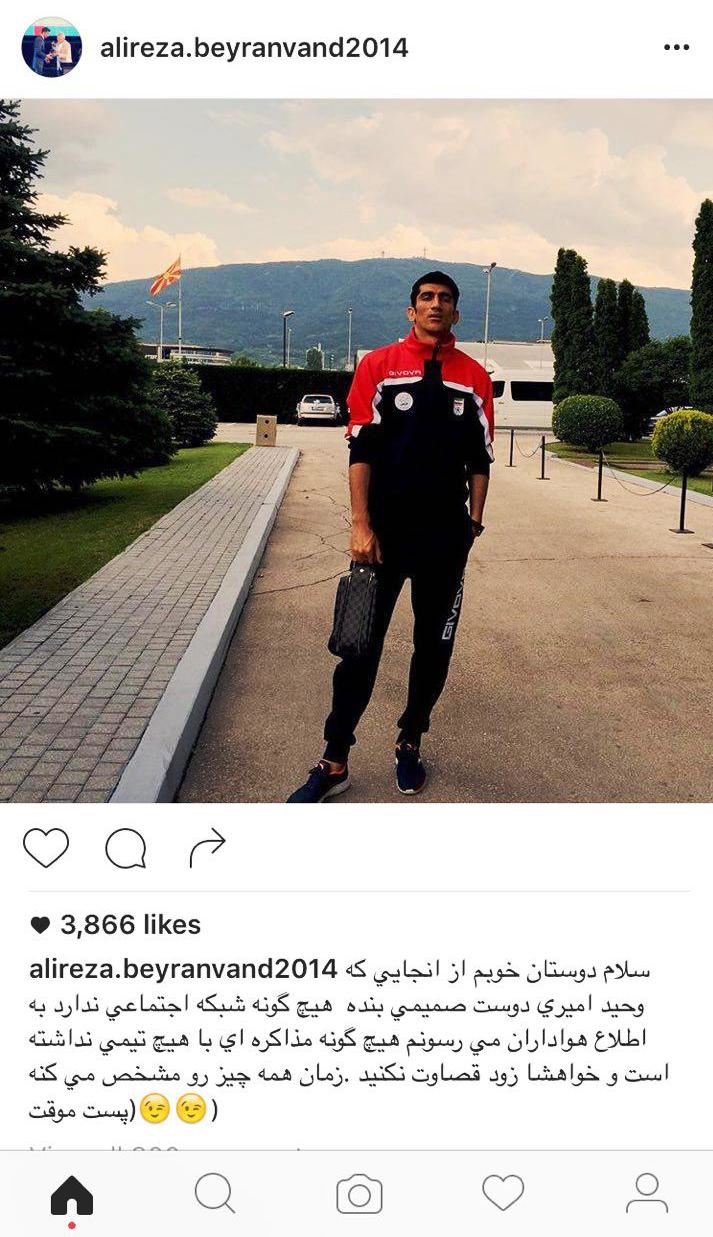Go to the Home feed tab
The image size is (713, 1237).
71,1193
